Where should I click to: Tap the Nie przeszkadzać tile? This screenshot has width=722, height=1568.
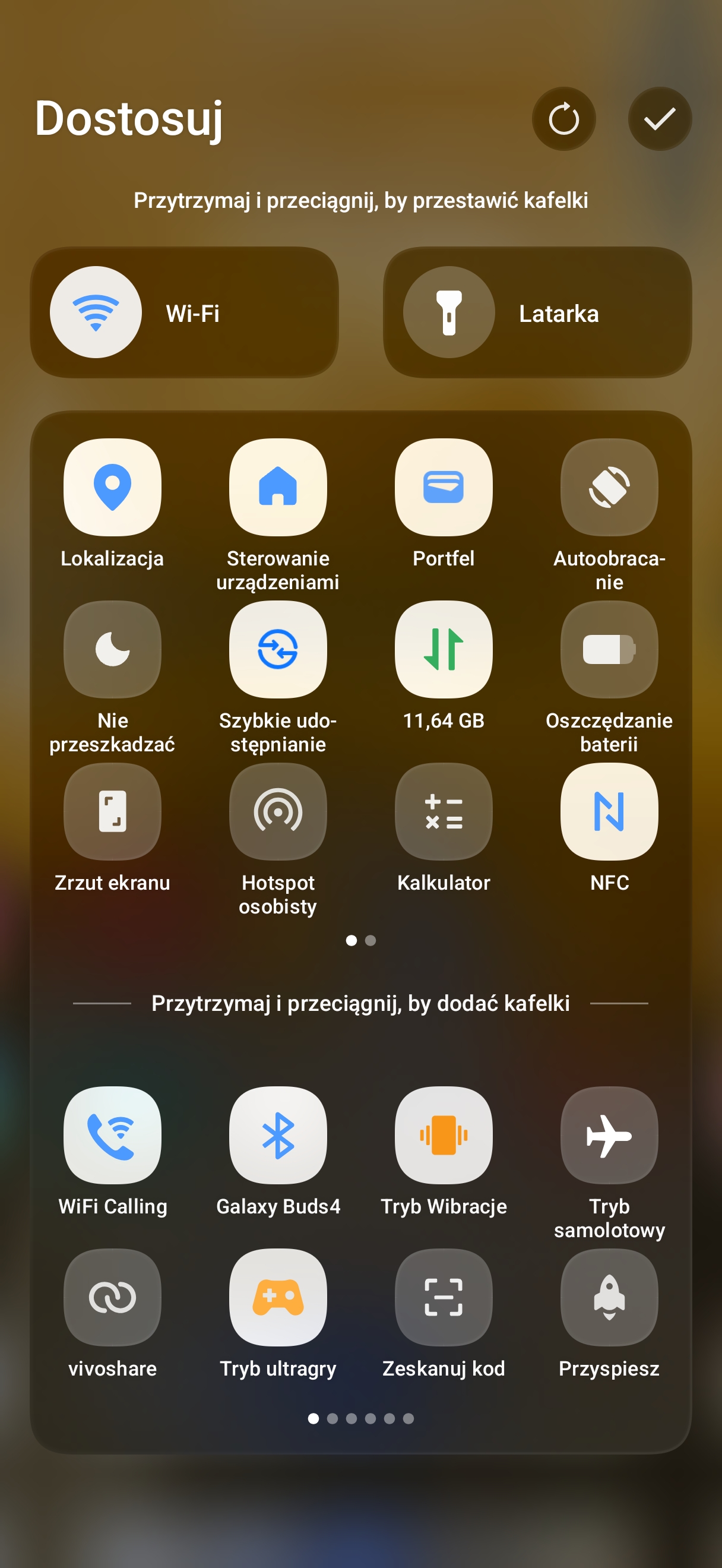[113, 650]
